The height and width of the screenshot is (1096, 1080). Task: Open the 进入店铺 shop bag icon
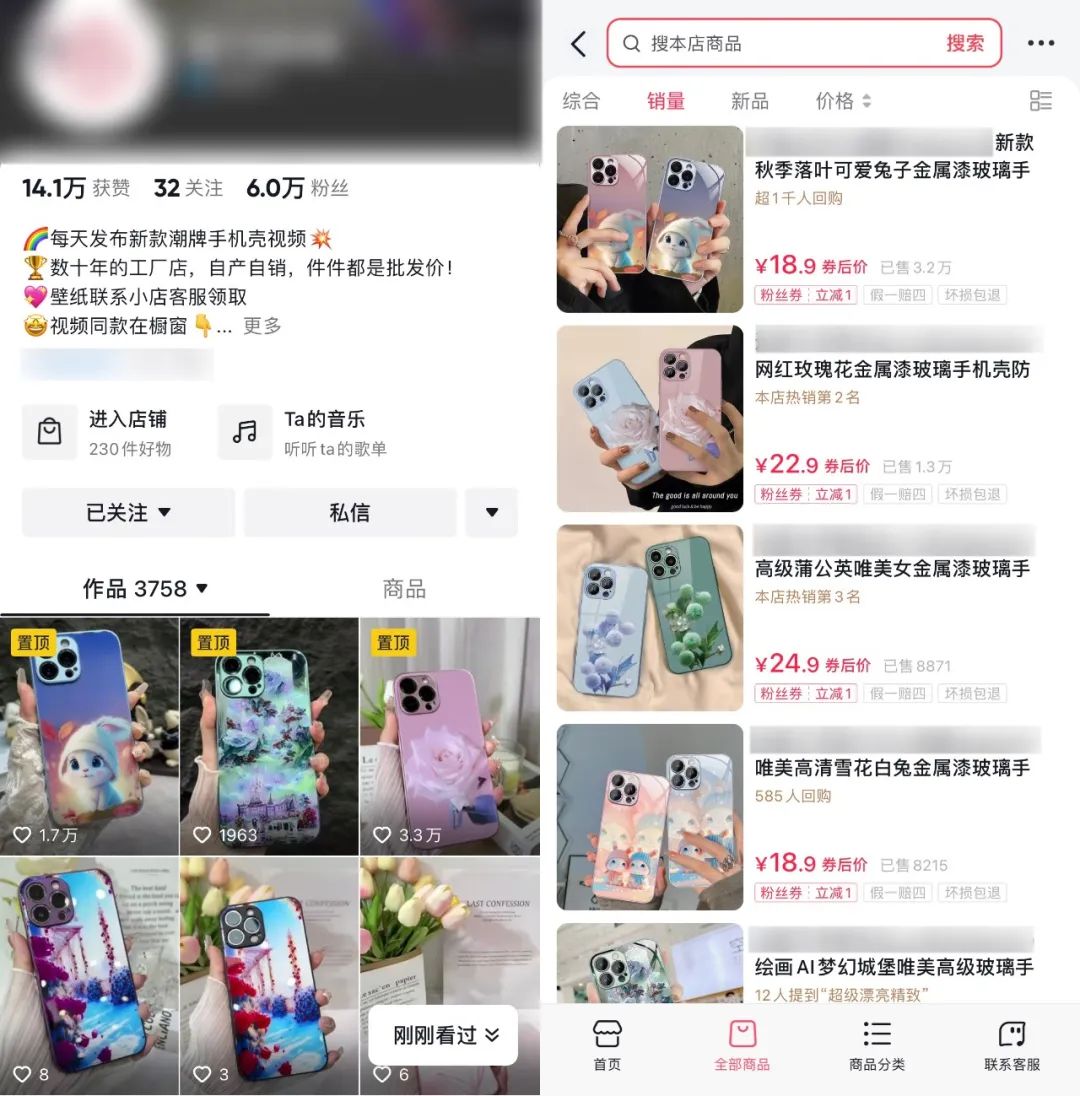point(50,432)
